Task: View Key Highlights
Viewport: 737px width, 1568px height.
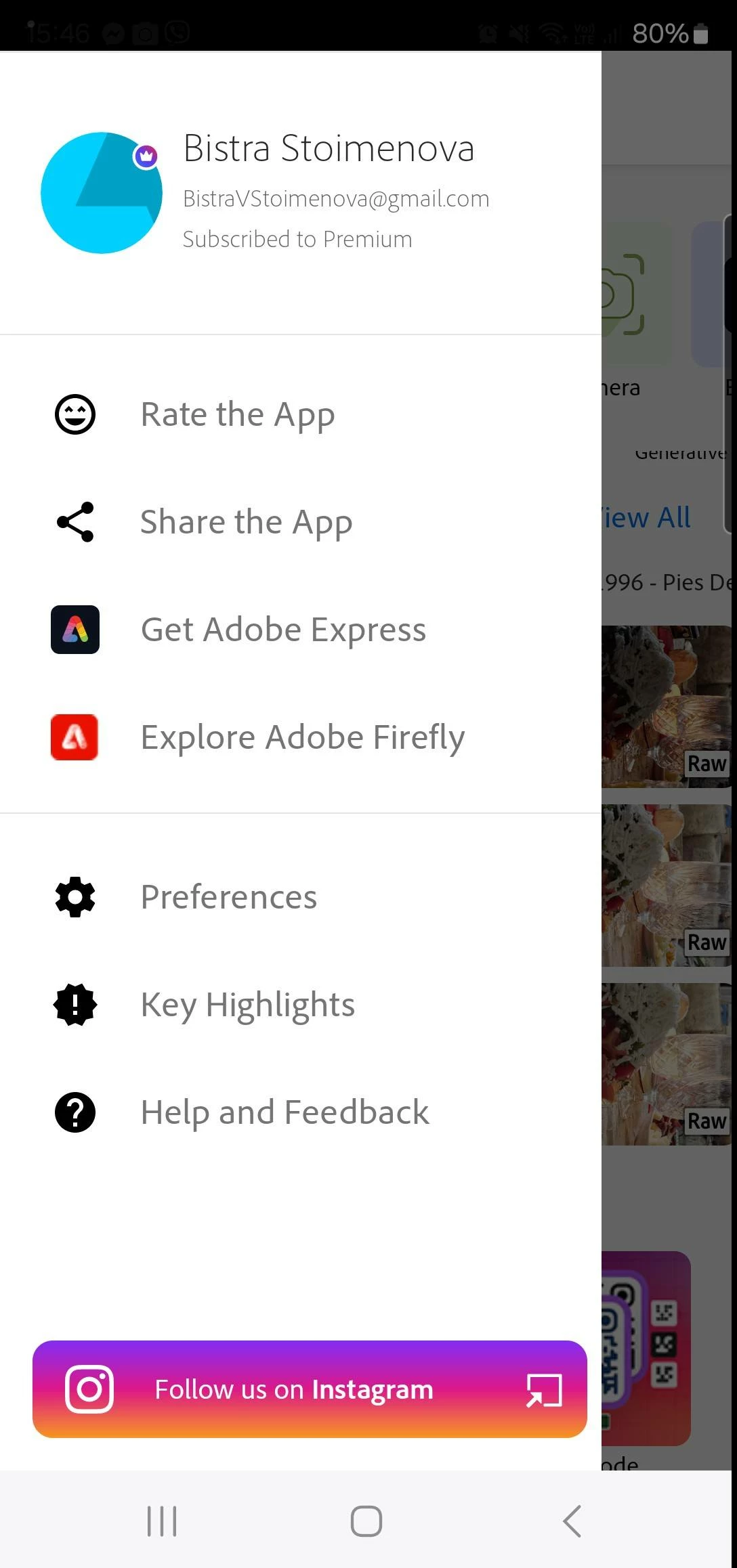Action: (247, 1005)
